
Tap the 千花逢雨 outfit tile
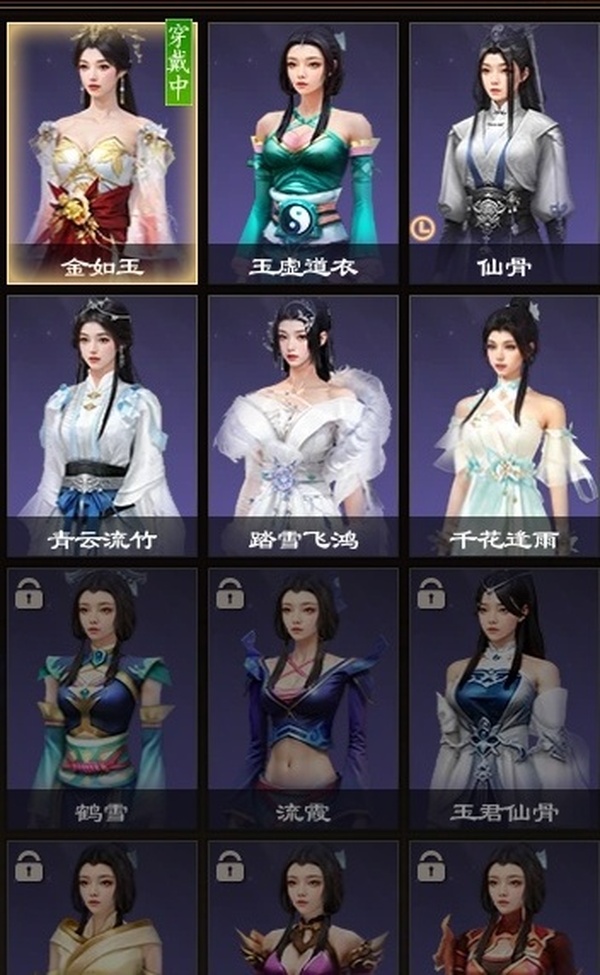click(503, 425)
